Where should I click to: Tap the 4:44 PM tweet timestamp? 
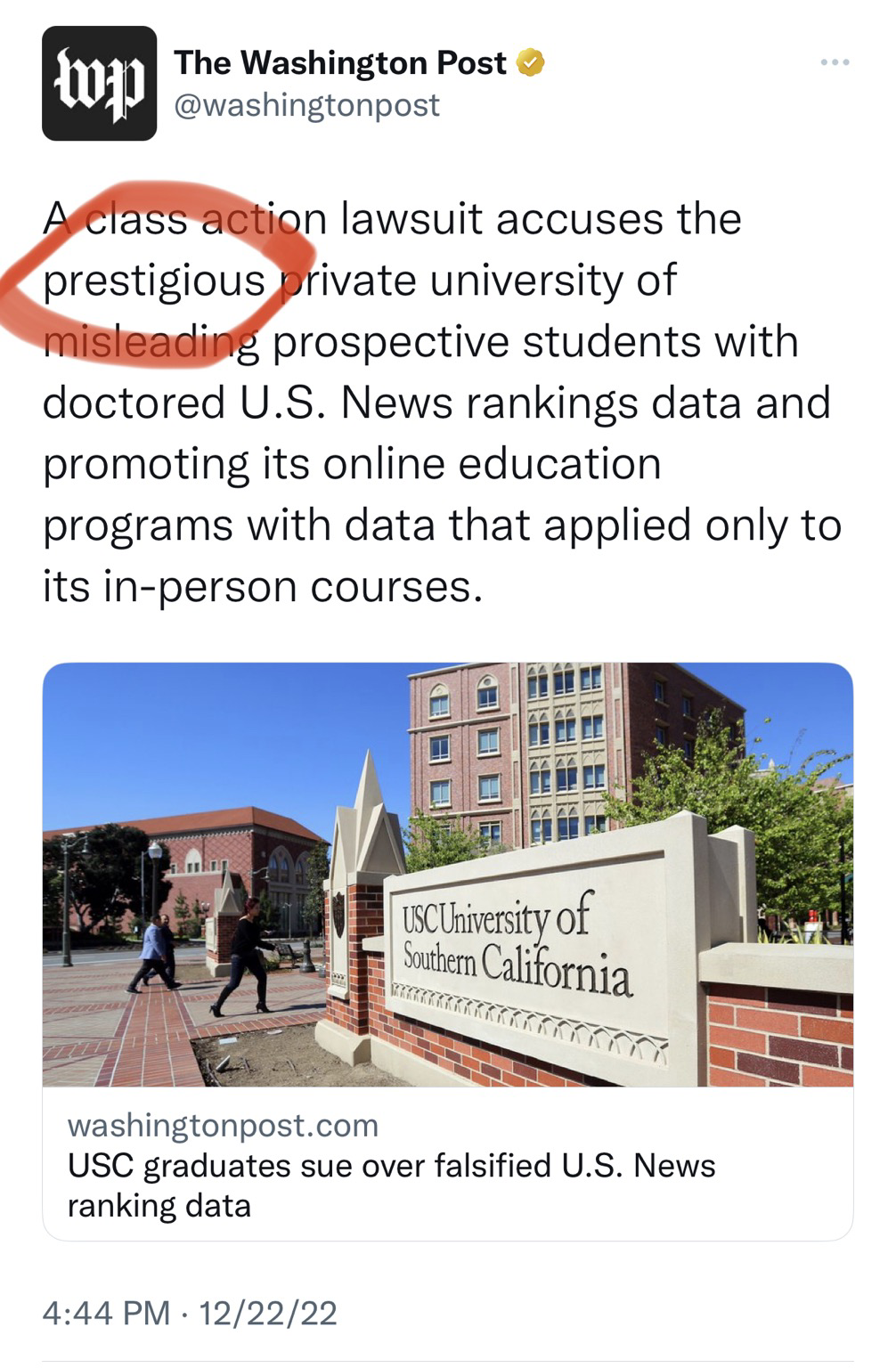106,1313
